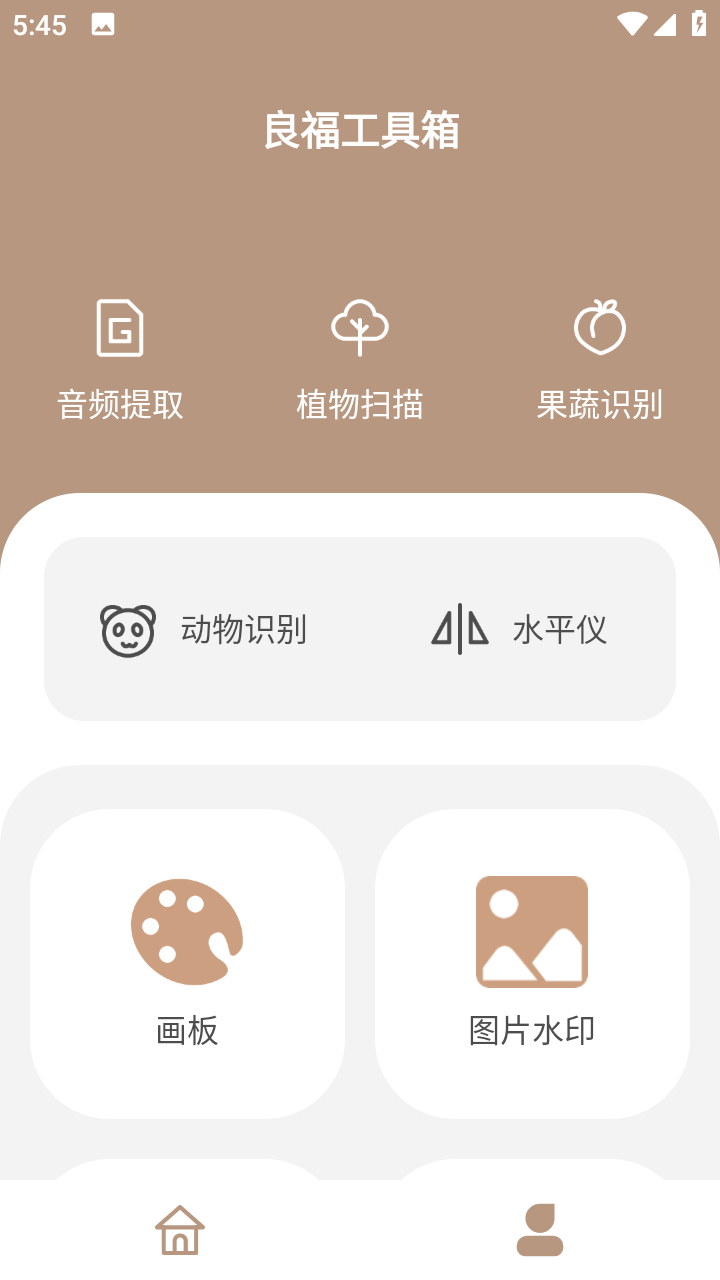Start 动物识别 animal recognition

click(x=204, y=630)
